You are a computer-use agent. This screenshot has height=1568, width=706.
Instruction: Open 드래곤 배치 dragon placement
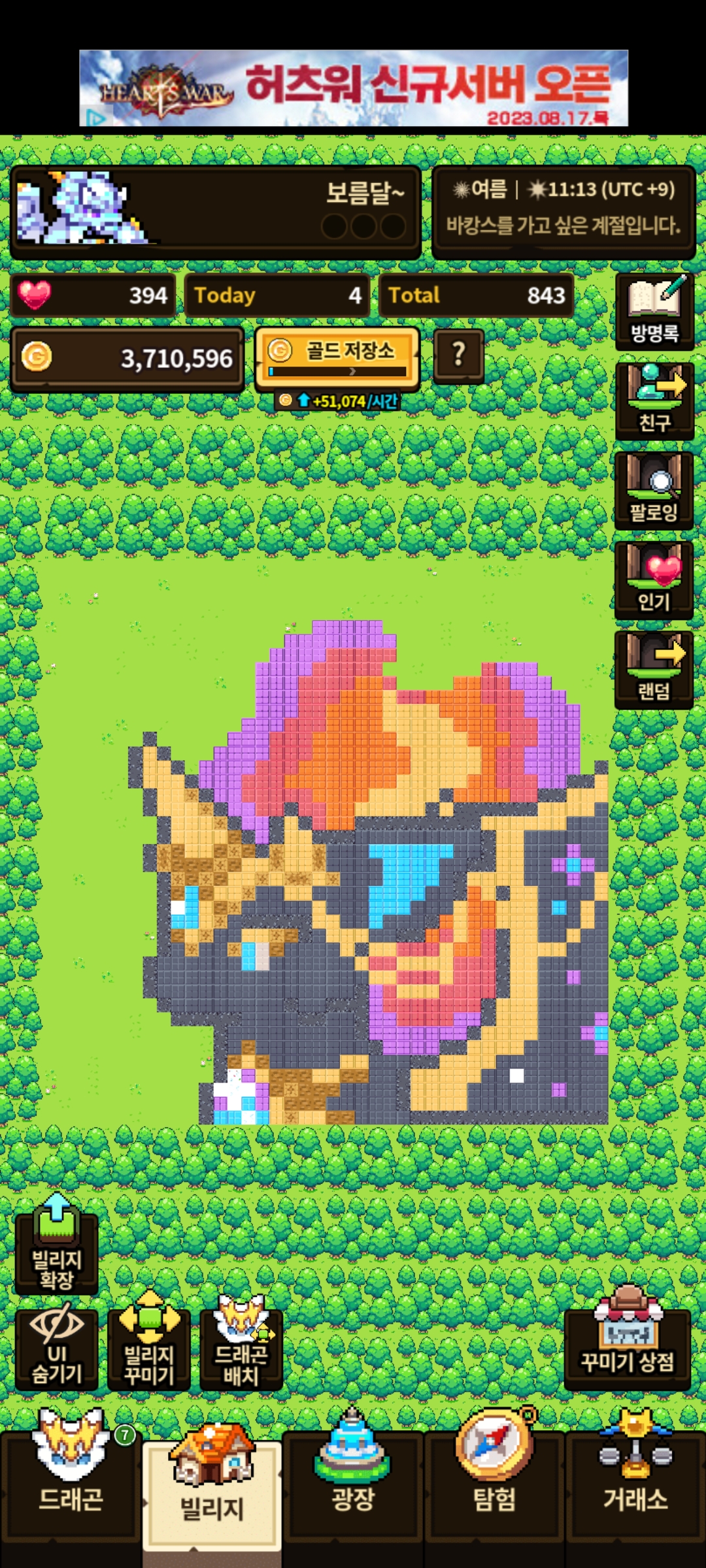[x=241, y=1348]
